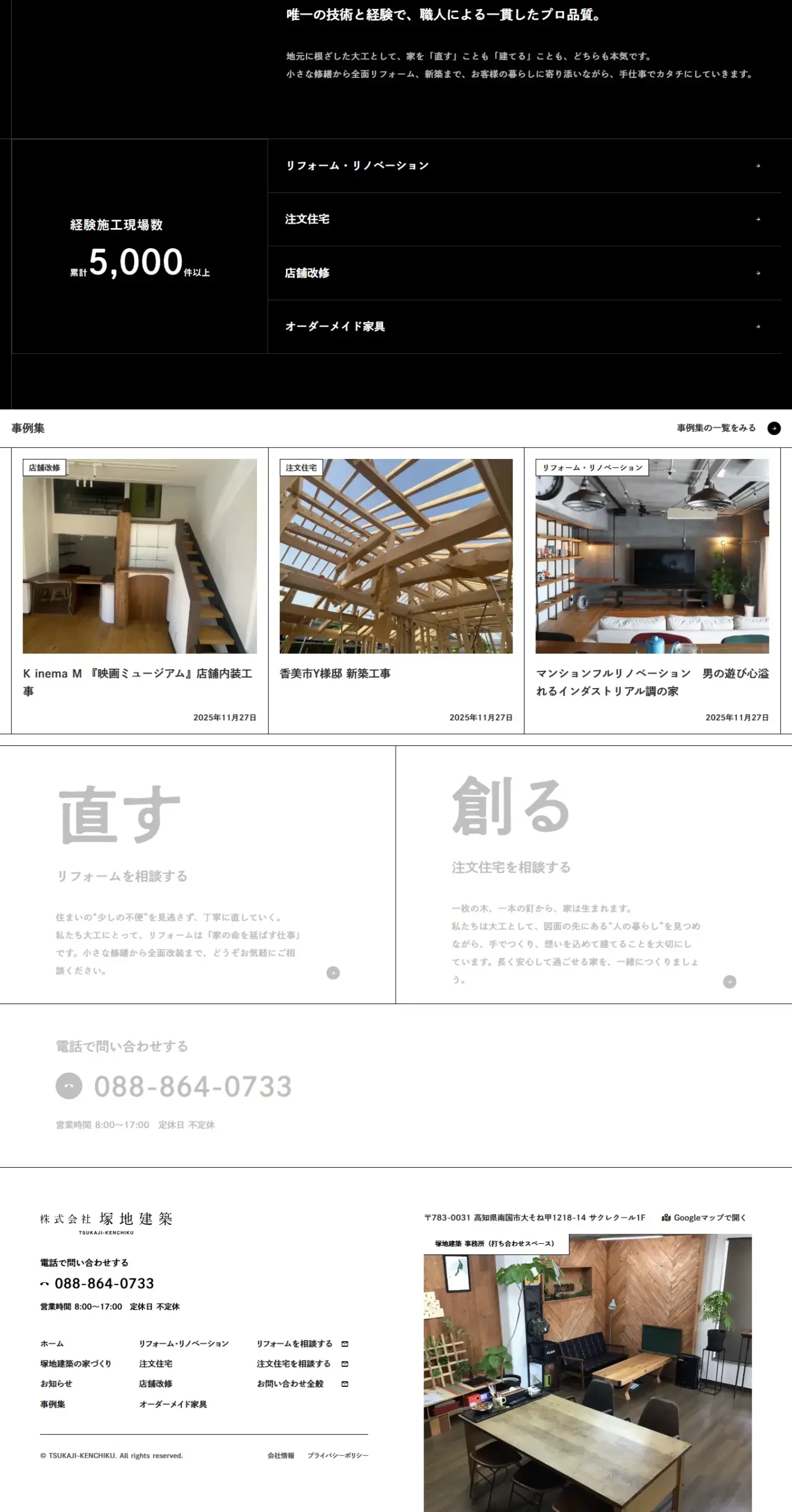
Task: Open 香美市Y様邸 新築工事 case card
Action: [396, 591]
